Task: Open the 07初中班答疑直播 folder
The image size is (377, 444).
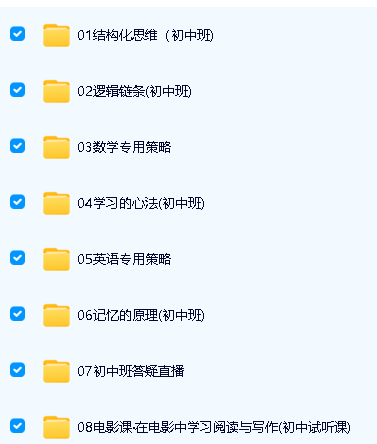Action: (131, 371)
